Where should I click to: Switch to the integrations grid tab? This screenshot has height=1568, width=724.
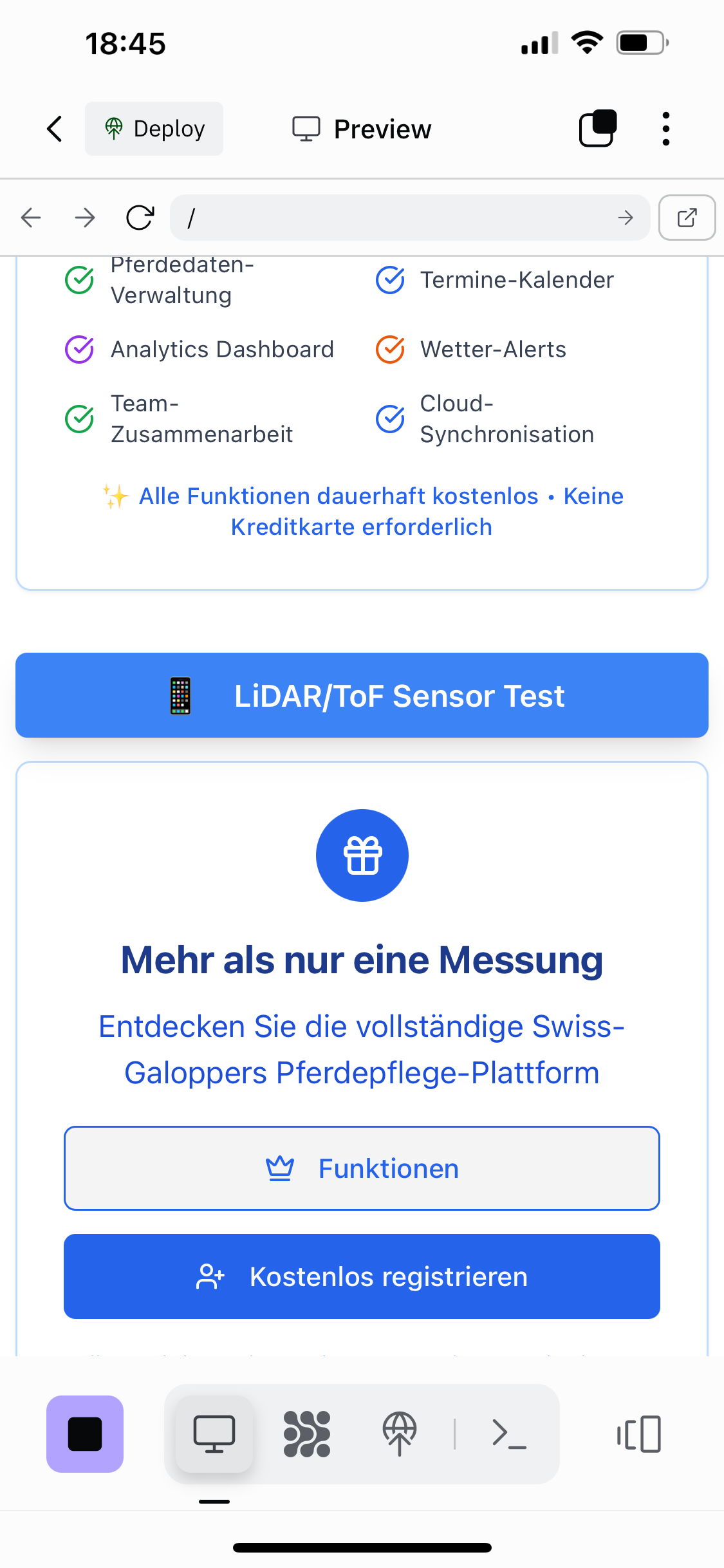click(x=307, y=1433)
